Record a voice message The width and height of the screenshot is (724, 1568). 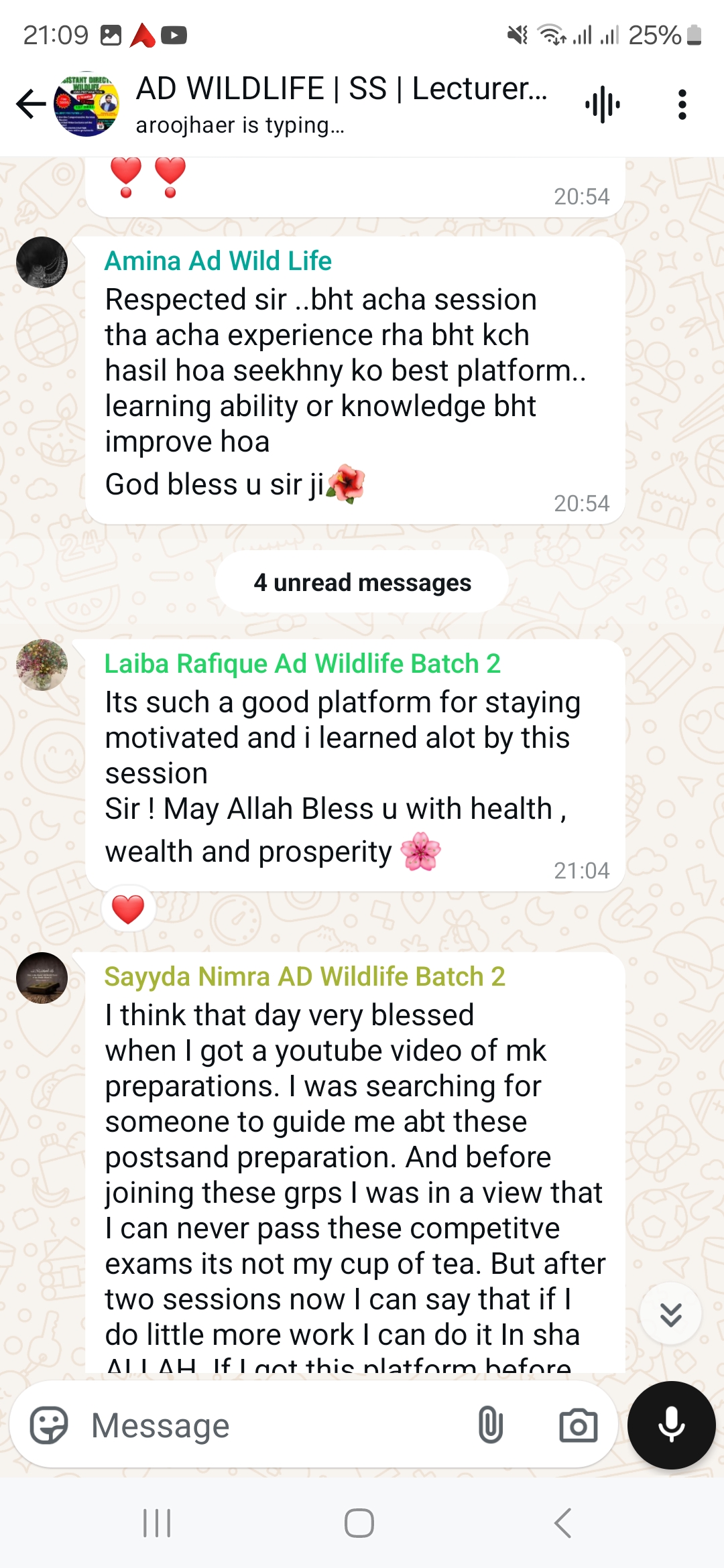671,1425
